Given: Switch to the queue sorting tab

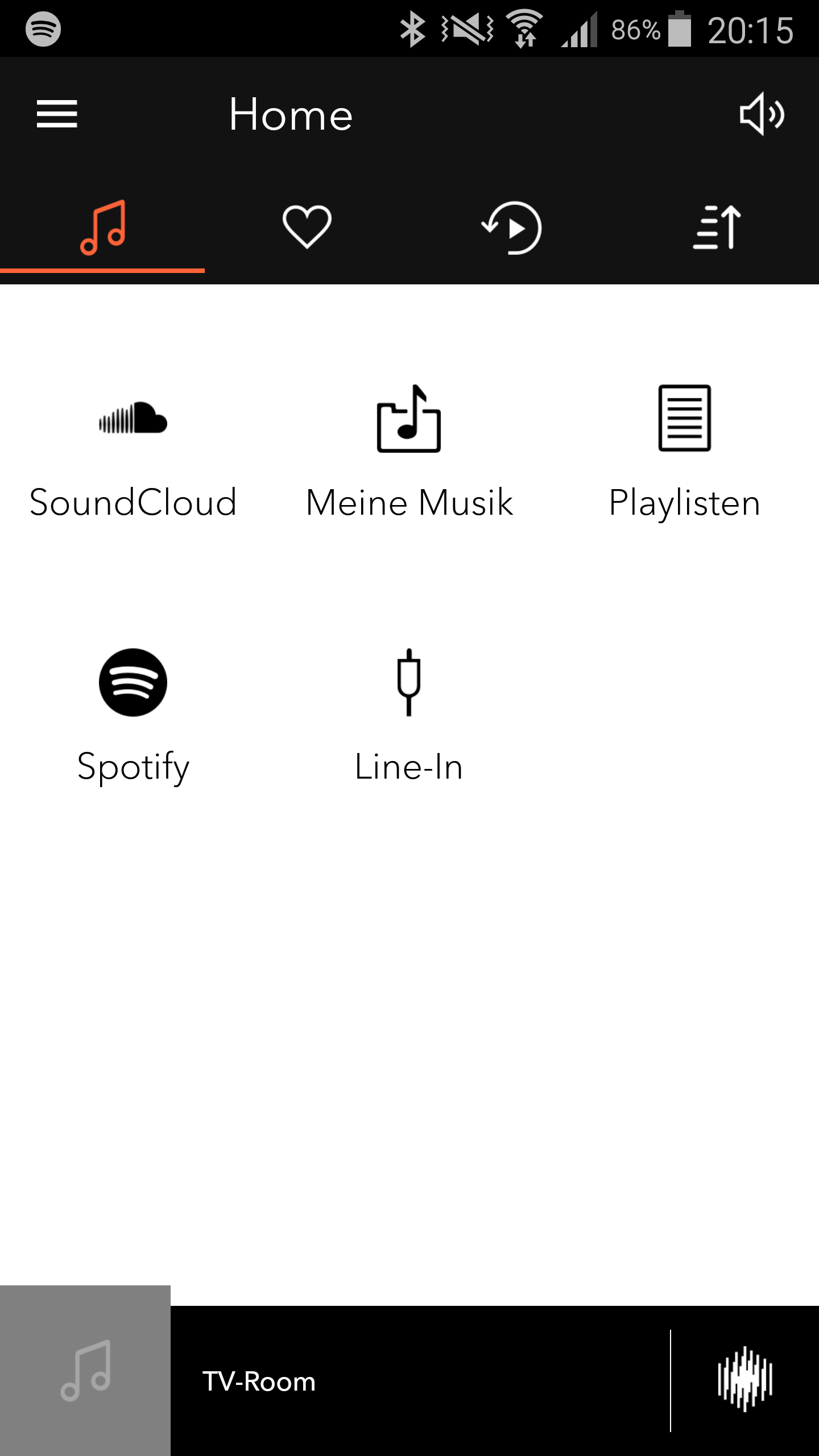Looking at the screenshot, I should coord(717,227).
